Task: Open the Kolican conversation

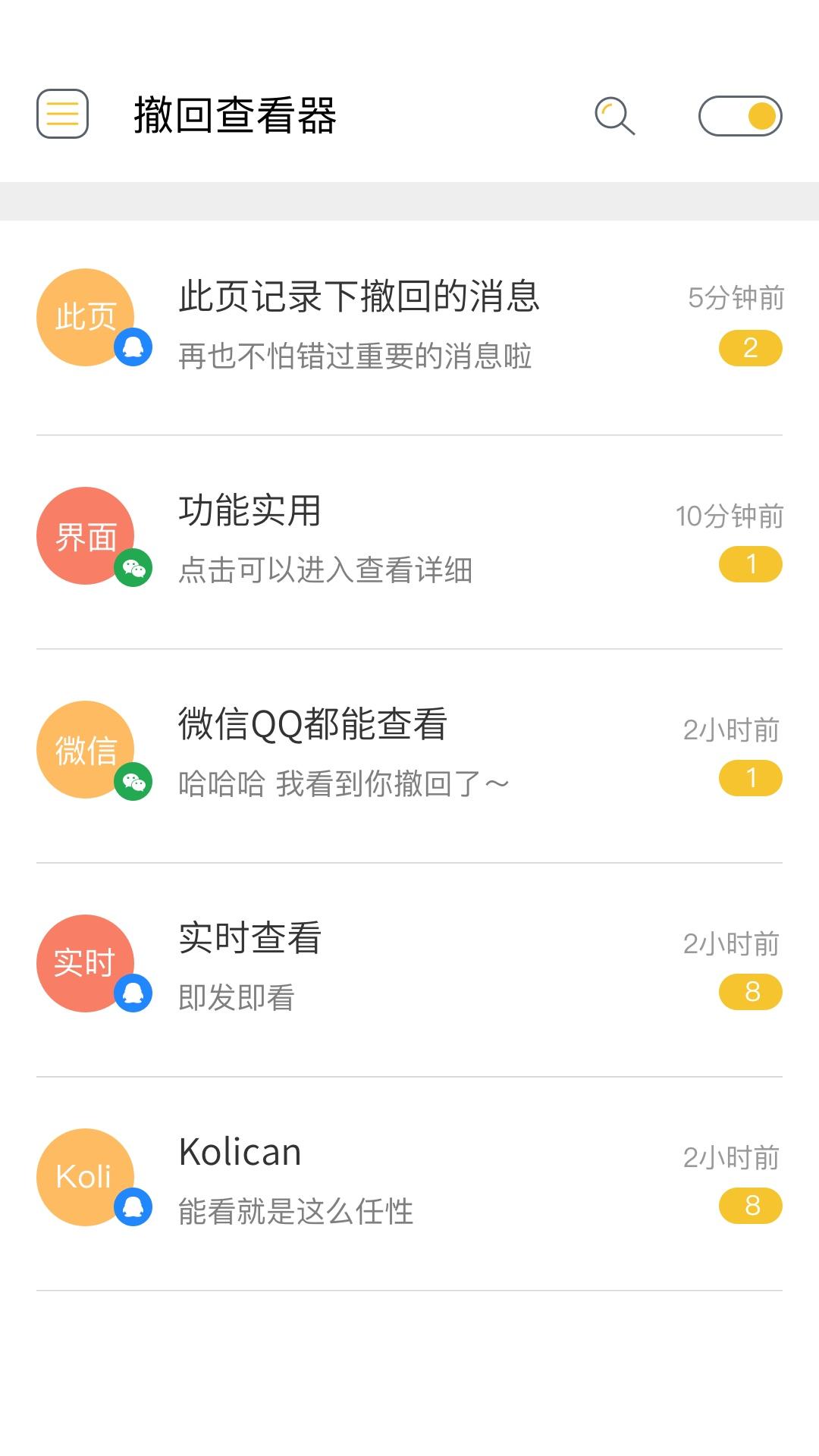Action: (x=409, y=1184)
